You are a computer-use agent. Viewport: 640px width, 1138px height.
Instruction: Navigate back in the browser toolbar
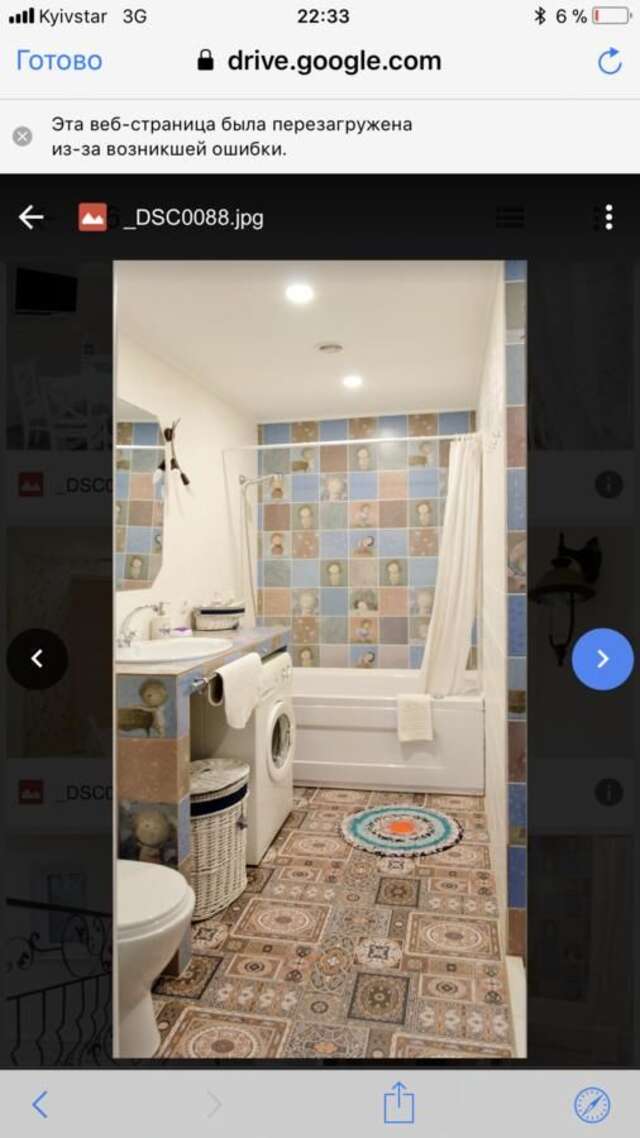40,1104
